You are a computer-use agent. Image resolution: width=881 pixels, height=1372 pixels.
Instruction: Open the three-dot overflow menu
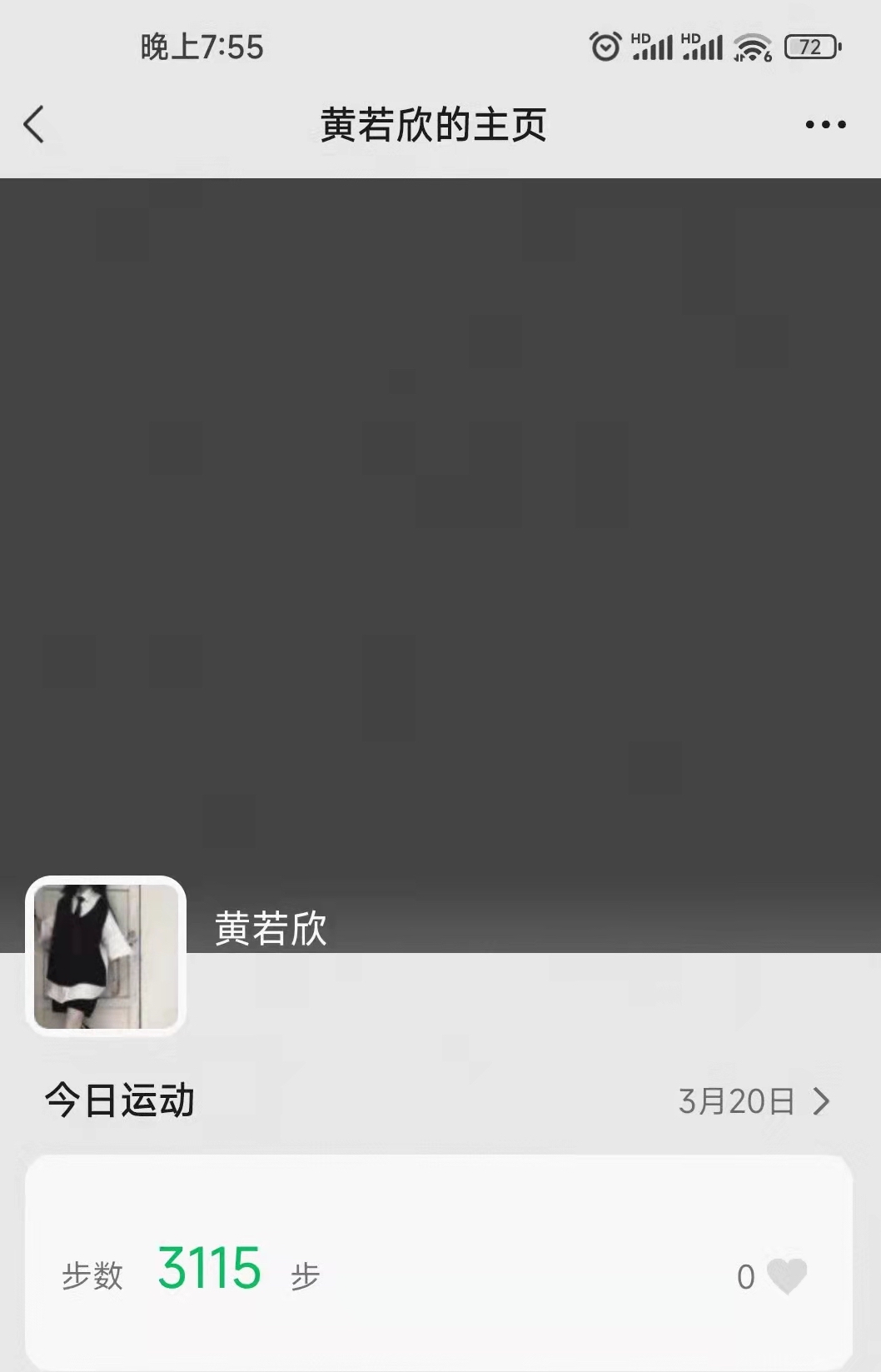pyautogui.click(x=825, y=125)
